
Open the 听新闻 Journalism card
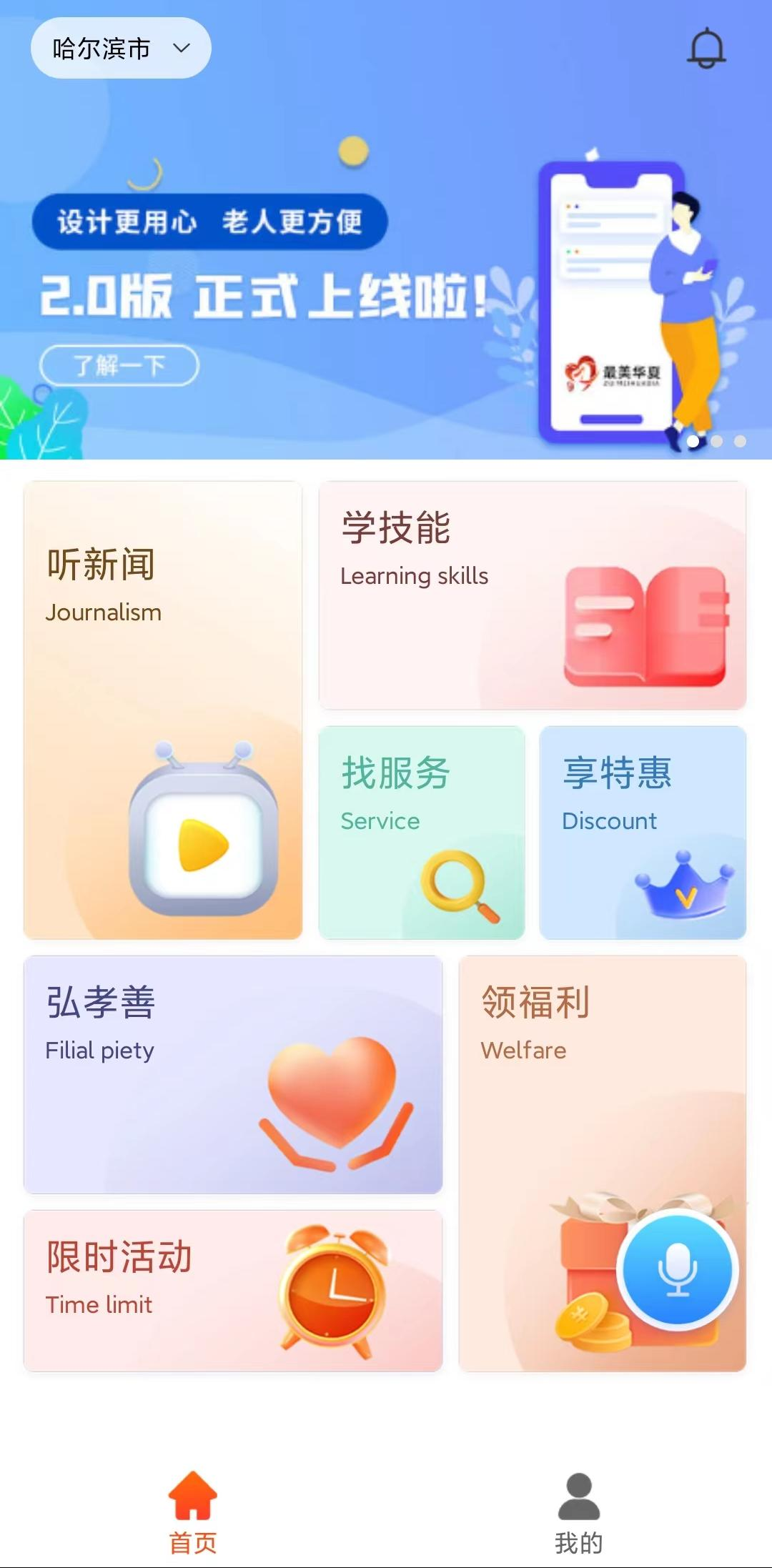pyautogui.click(x=163, y=710)
